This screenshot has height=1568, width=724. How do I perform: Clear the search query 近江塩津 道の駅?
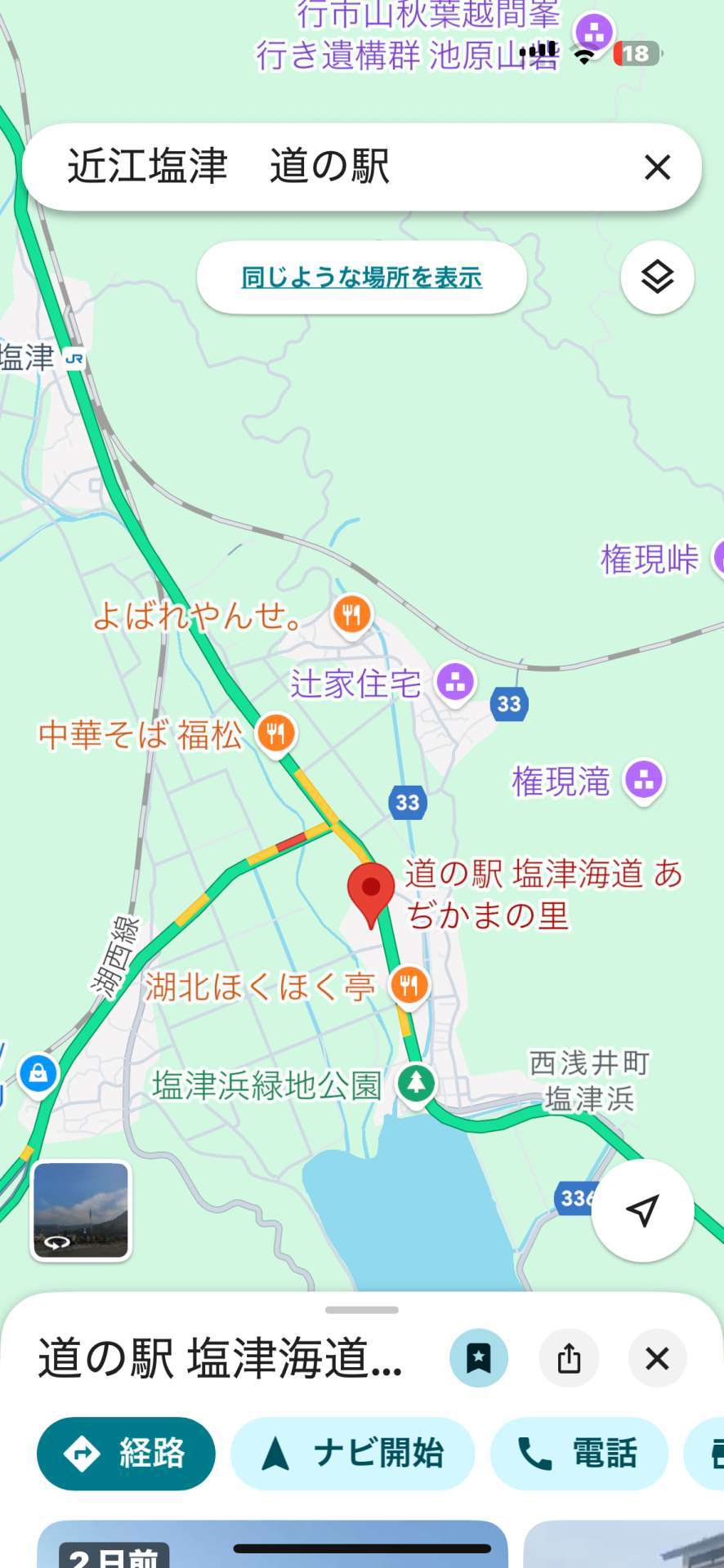point(657,167)
